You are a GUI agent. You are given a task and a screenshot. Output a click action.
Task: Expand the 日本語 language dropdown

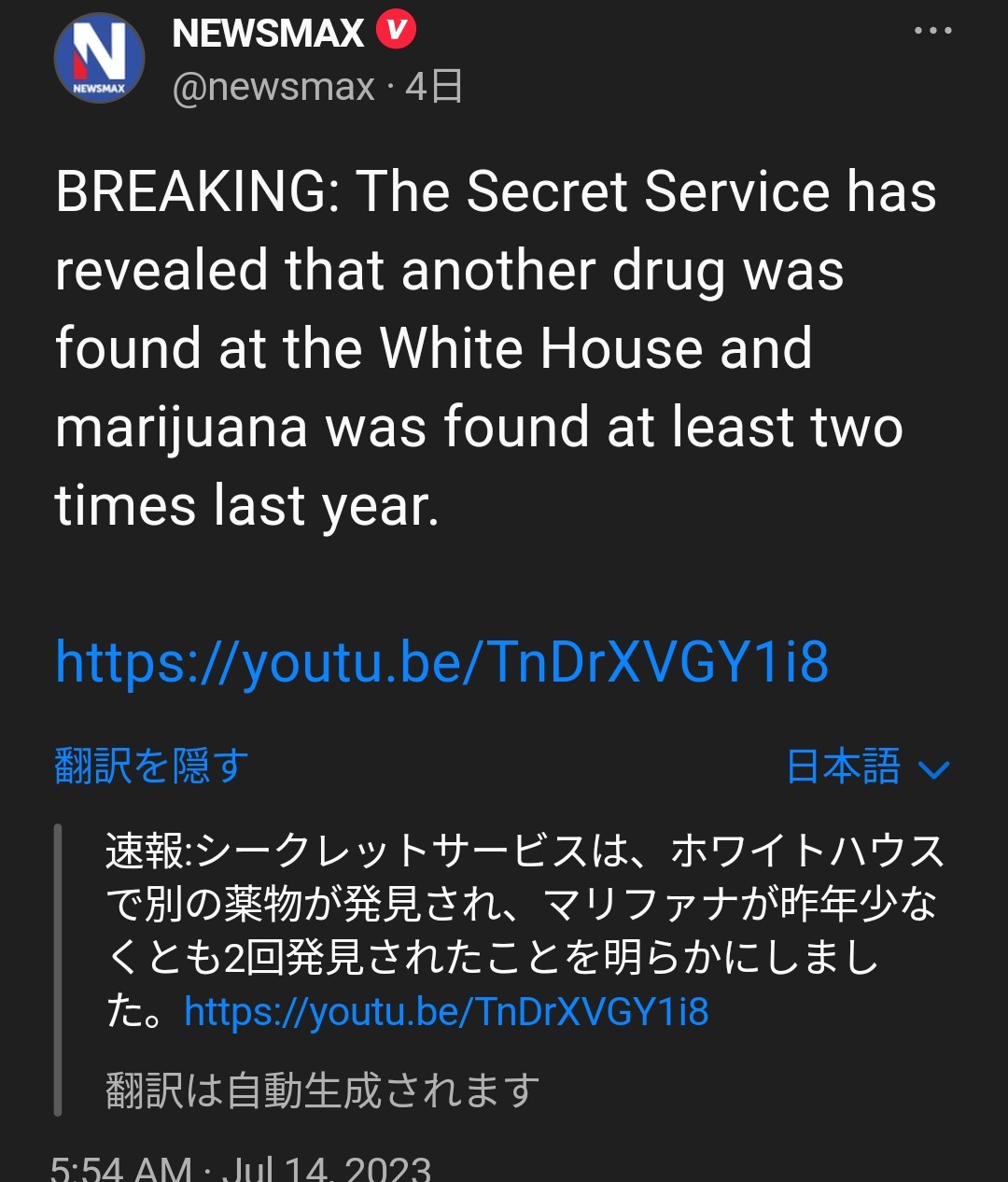pos(867,767)
